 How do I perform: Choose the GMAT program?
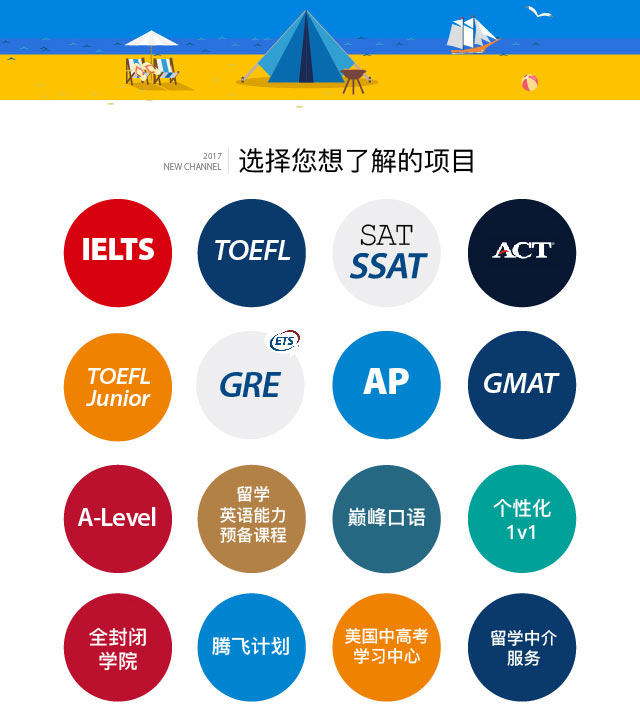[x=521, y=386]
